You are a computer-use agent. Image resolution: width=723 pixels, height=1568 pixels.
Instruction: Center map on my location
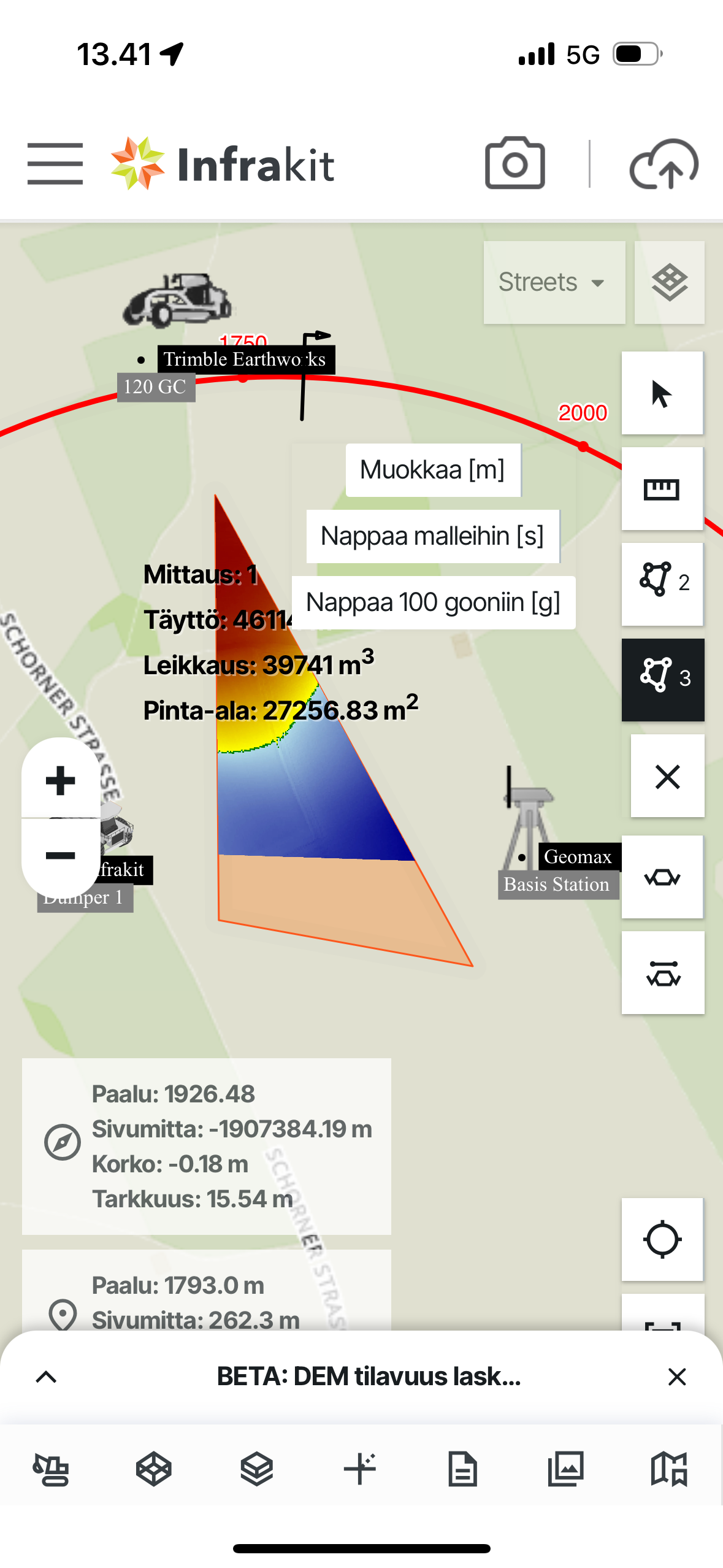[662, 1239]
